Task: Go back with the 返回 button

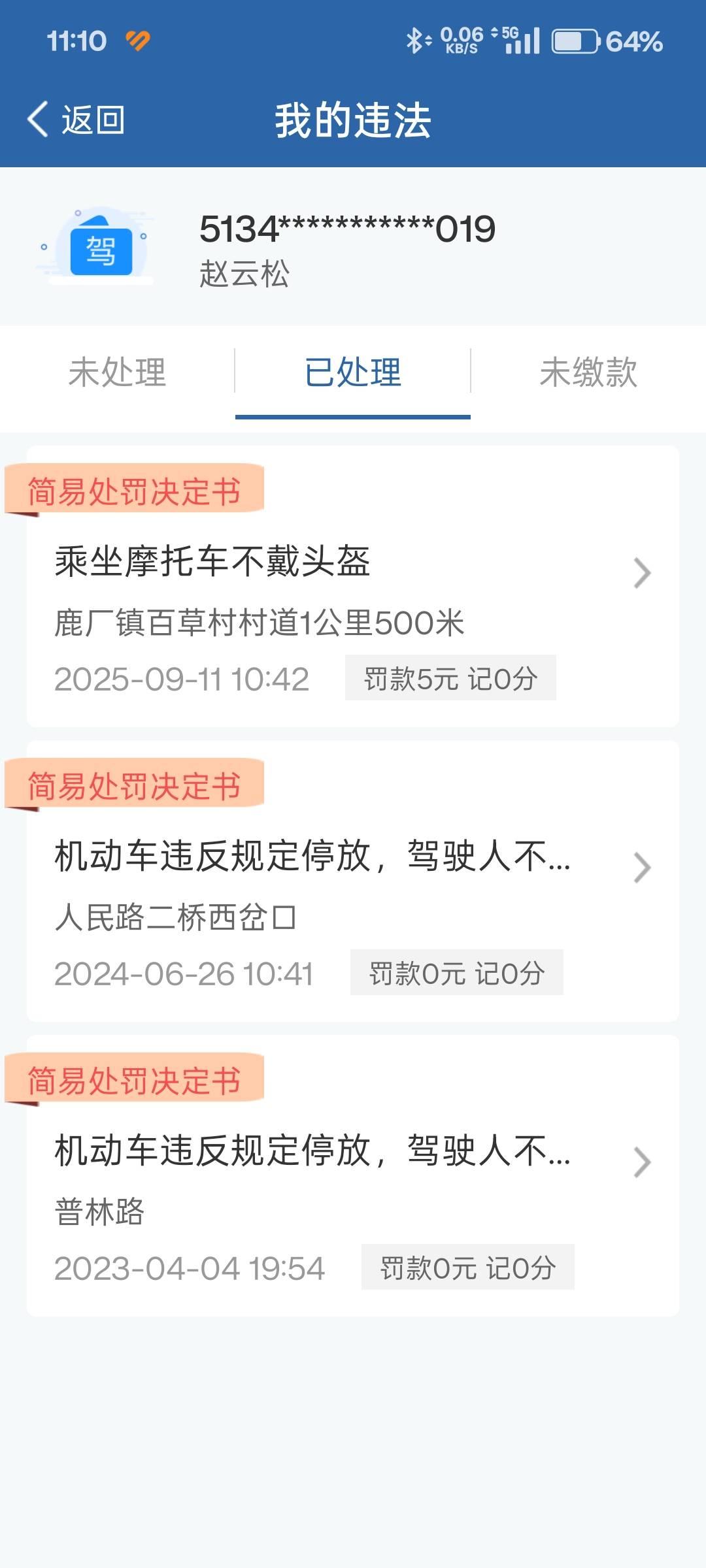Action: point(76,120)
